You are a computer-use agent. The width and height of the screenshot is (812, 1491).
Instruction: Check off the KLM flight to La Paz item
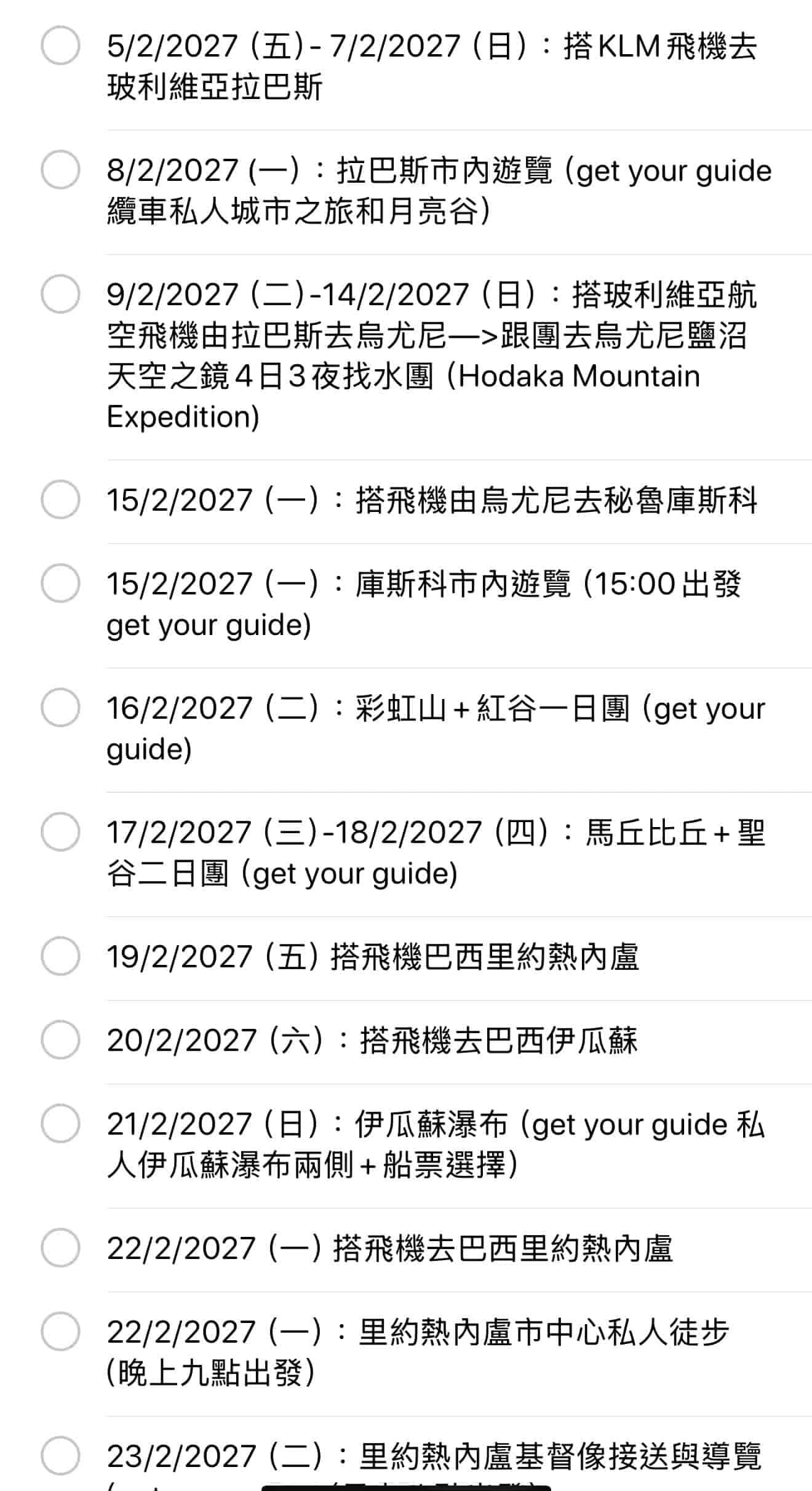pos(60,46)
